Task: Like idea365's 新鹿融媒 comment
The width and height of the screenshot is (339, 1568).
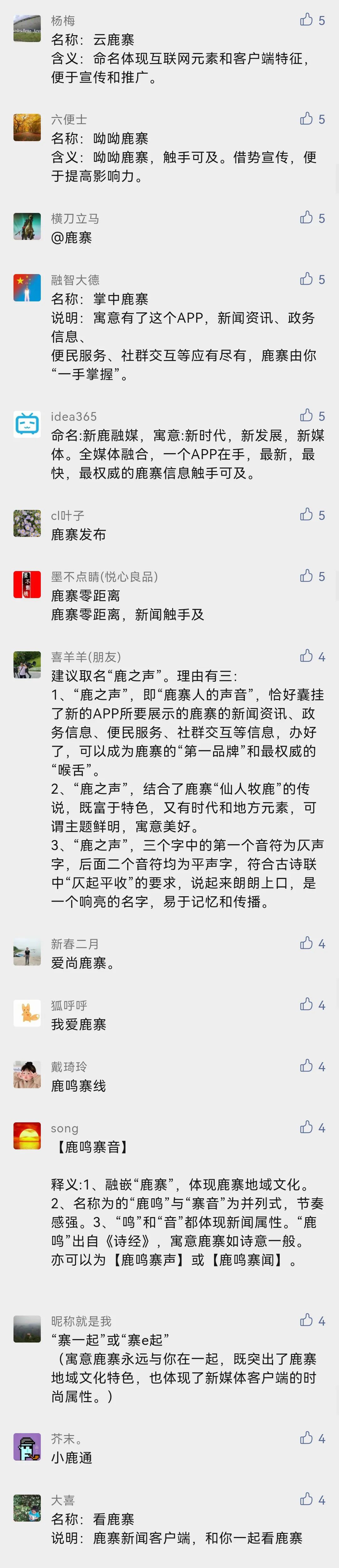Action: point(307,416)
